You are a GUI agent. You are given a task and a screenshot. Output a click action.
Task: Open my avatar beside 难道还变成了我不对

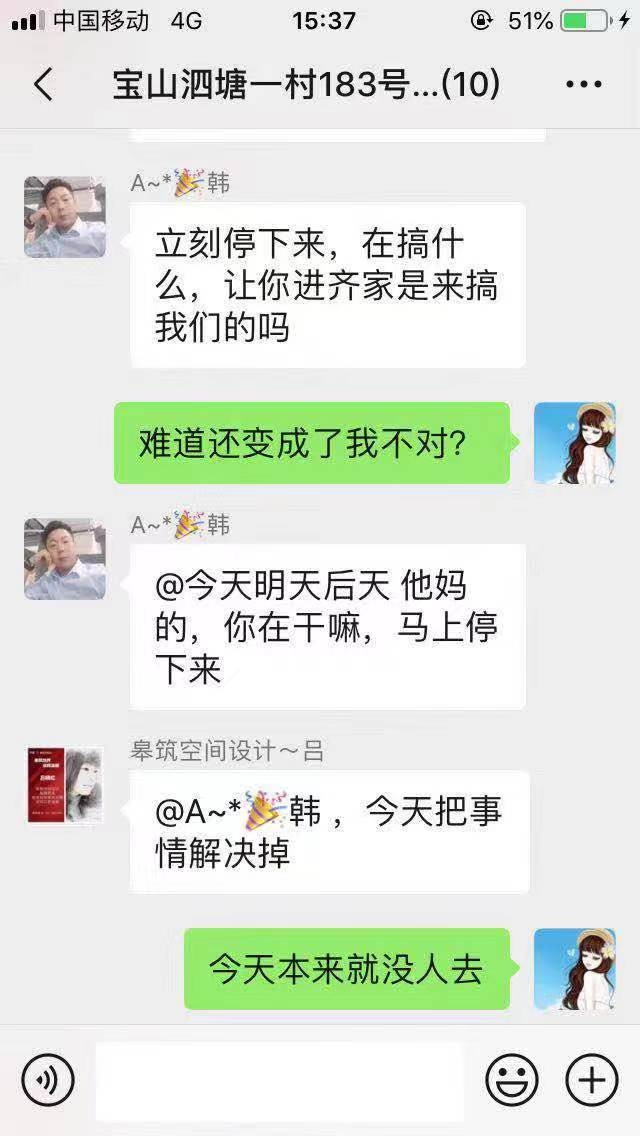[574, 443]
